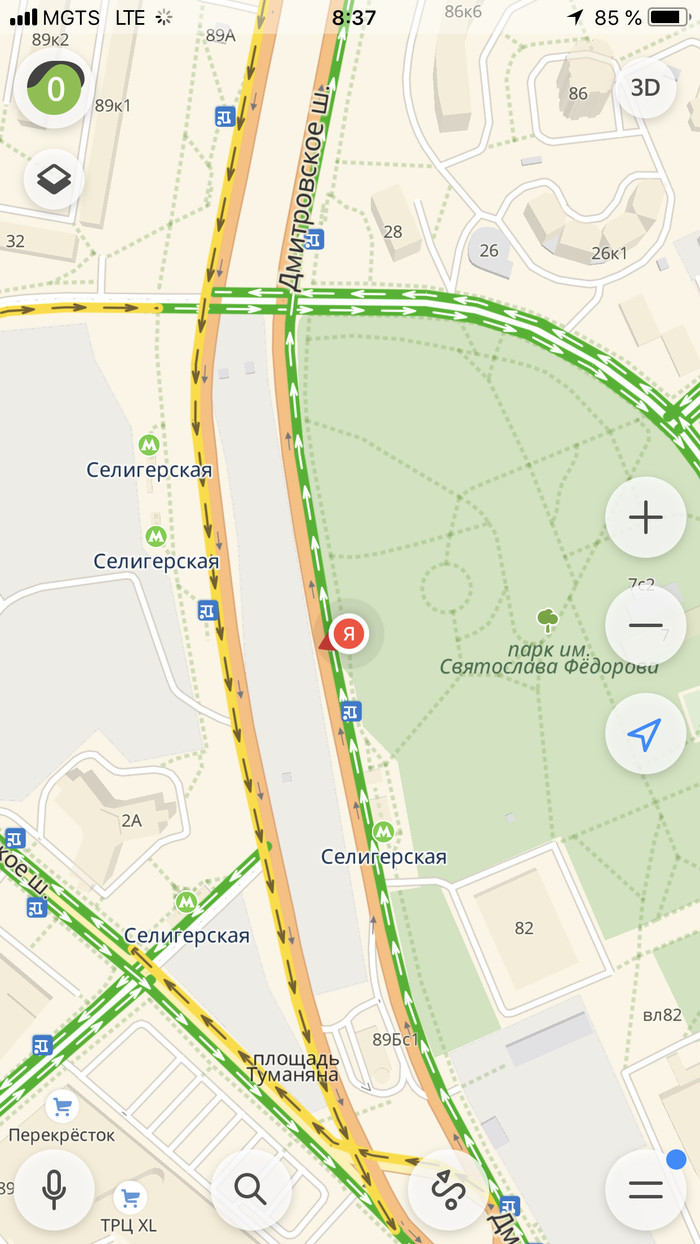This screenshot has width=700, height=1244.
Task: Zoom in with the plus button
Action: [645, 518]
